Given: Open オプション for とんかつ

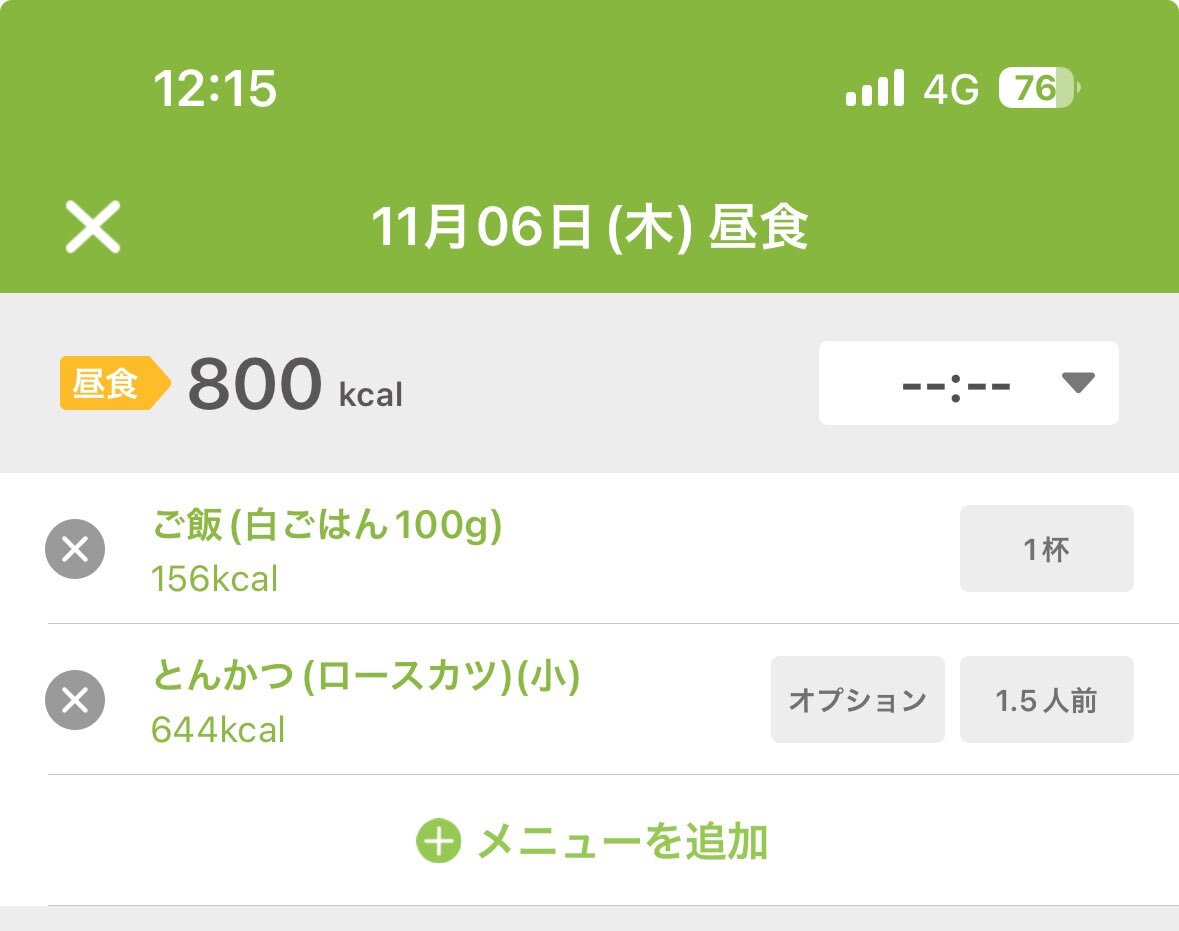Looking at the screenshot, I should coord(857,699).
